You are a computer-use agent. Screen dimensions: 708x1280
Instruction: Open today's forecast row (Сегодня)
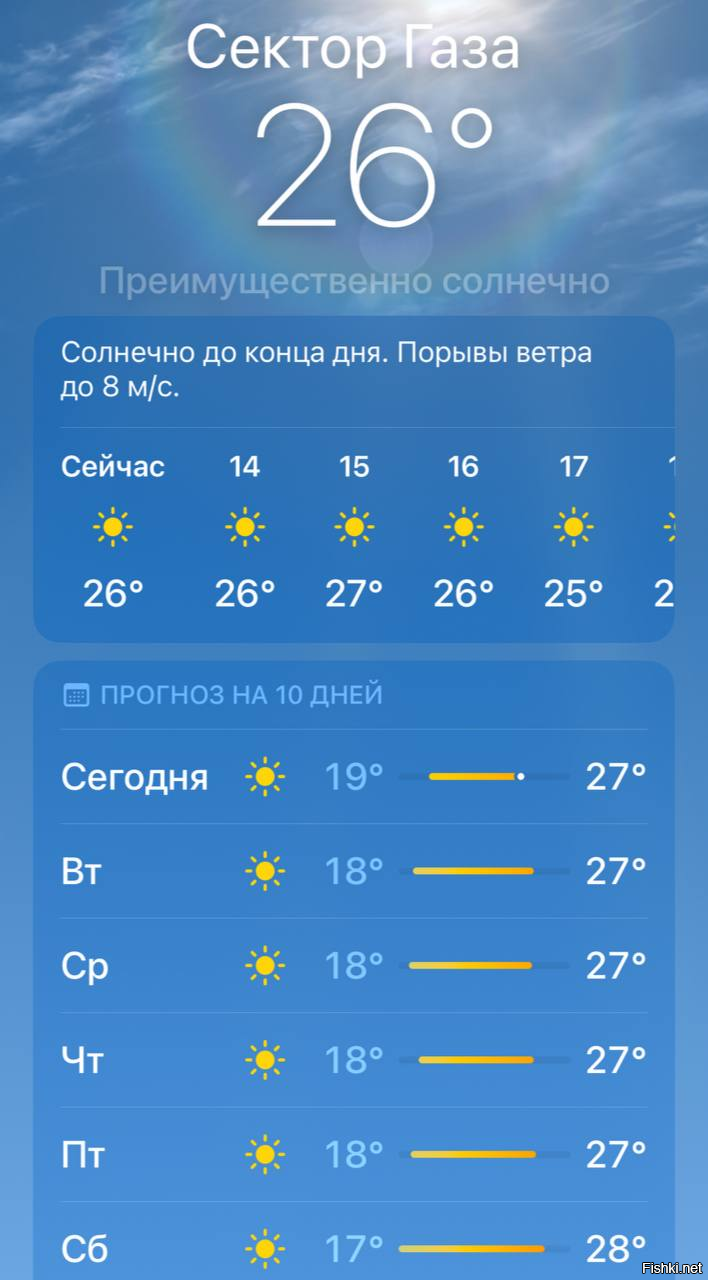pyautogui.click(x=353, y=776)
